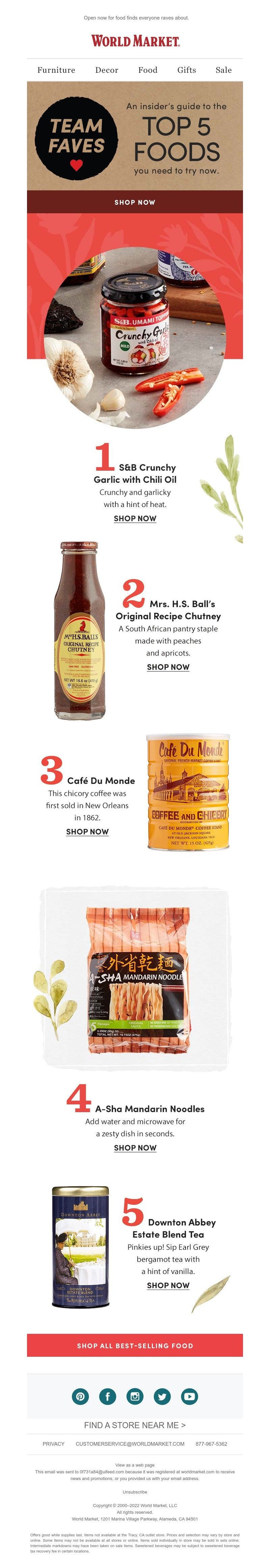Open the Decor category
The width and height of the screenshot is (270, 1568).
pos(107,70)
